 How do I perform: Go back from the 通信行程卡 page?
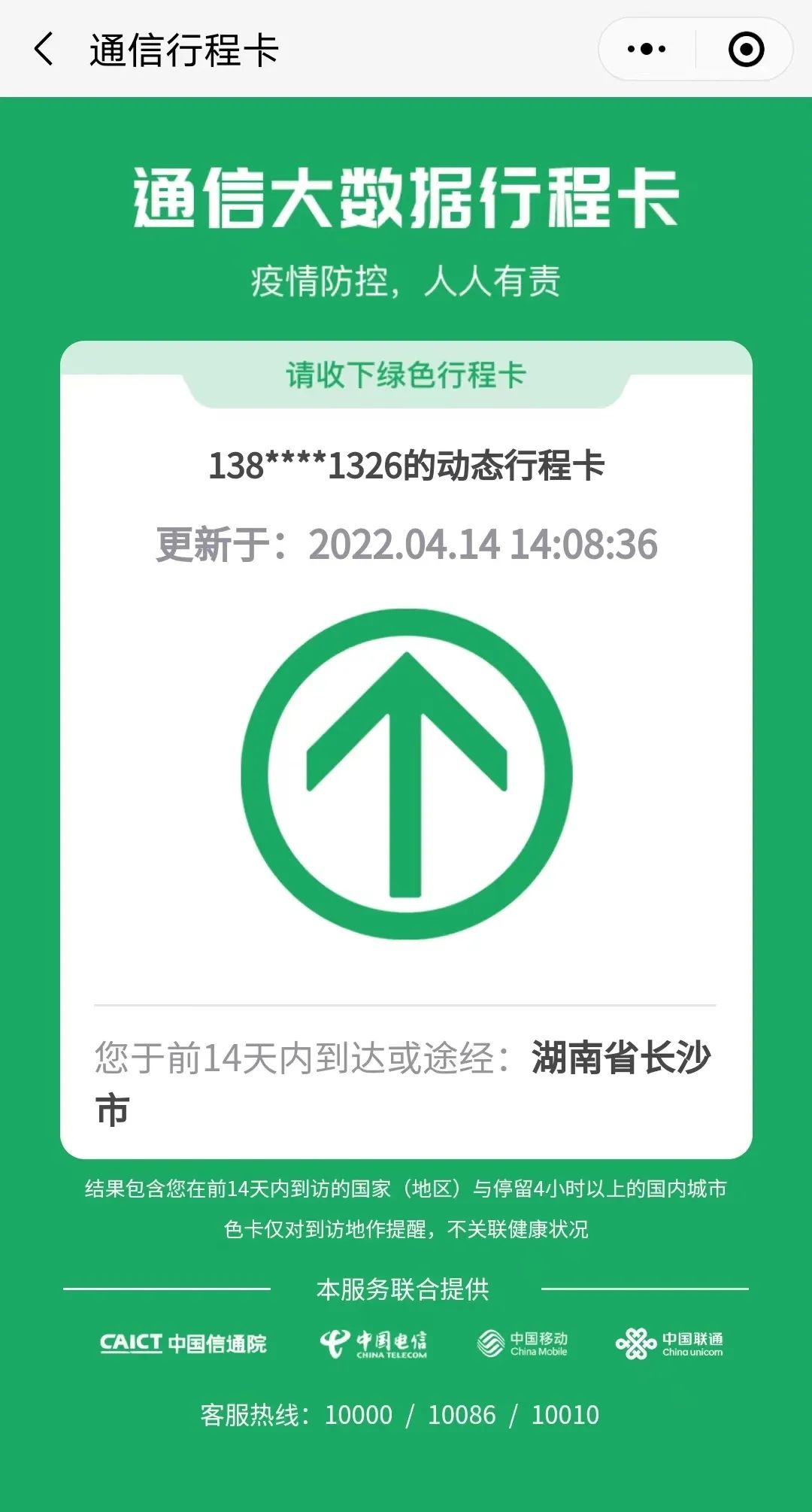44,49
